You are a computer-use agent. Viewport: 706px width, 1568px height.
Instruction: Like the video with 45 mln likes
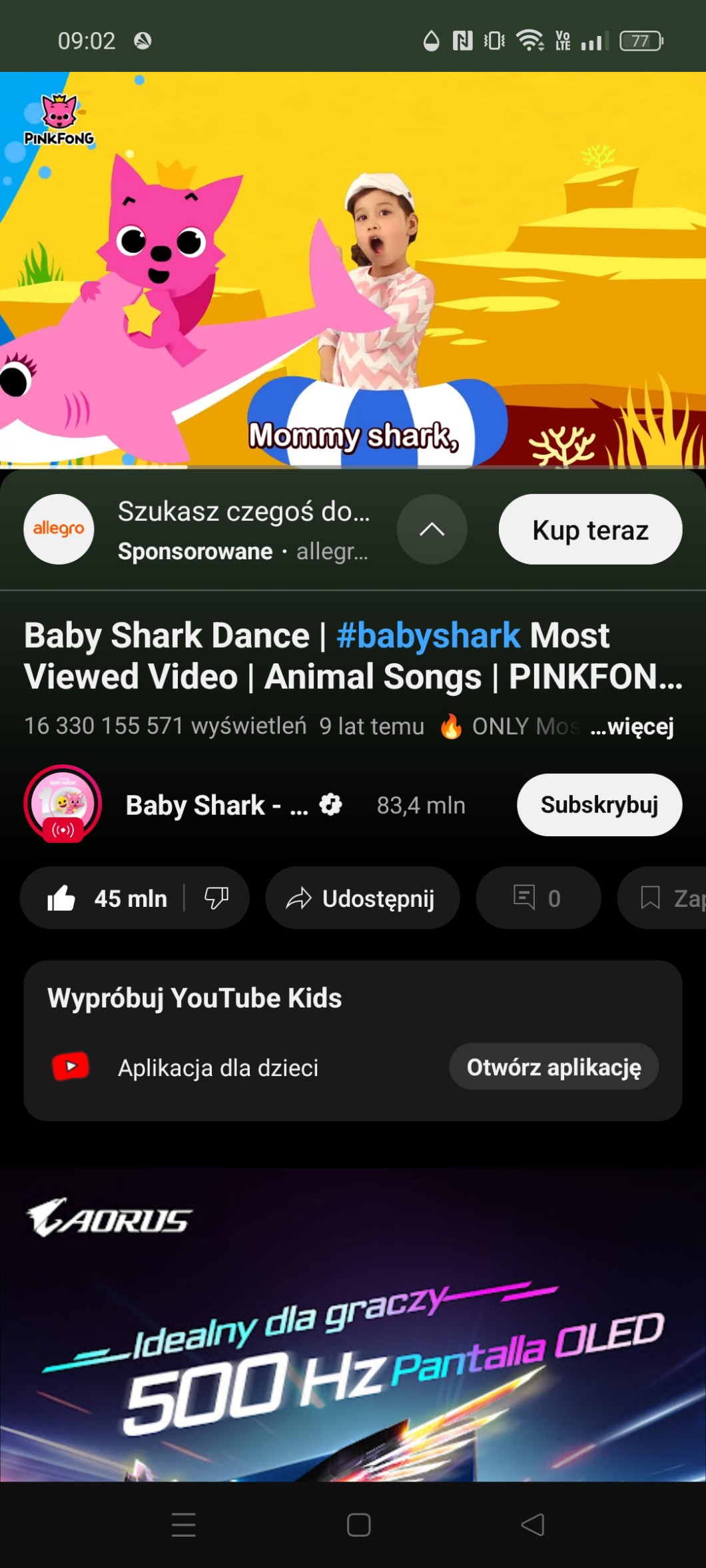click(107, 898)
